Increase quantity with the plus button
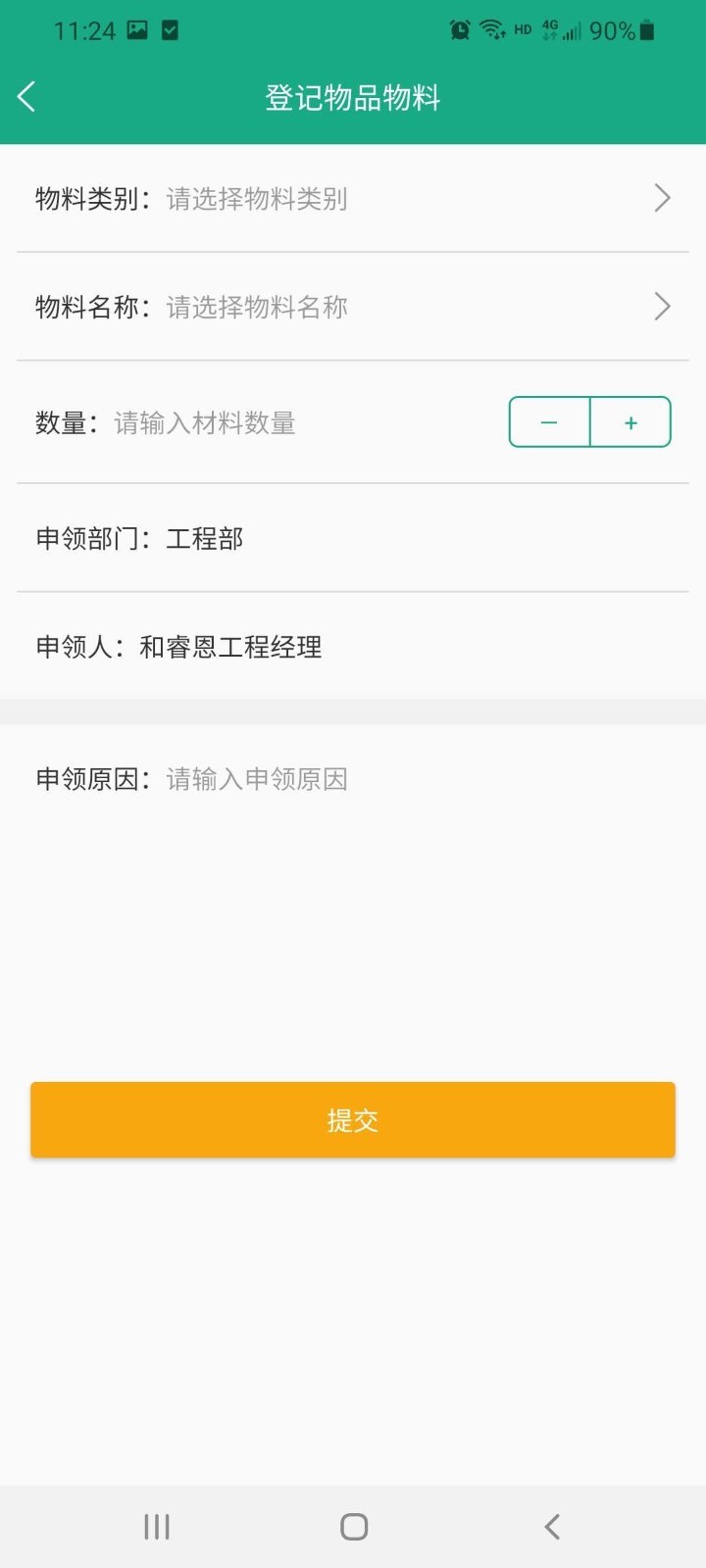The height and width of the screenshot is (1568, 706). (630, 422)
